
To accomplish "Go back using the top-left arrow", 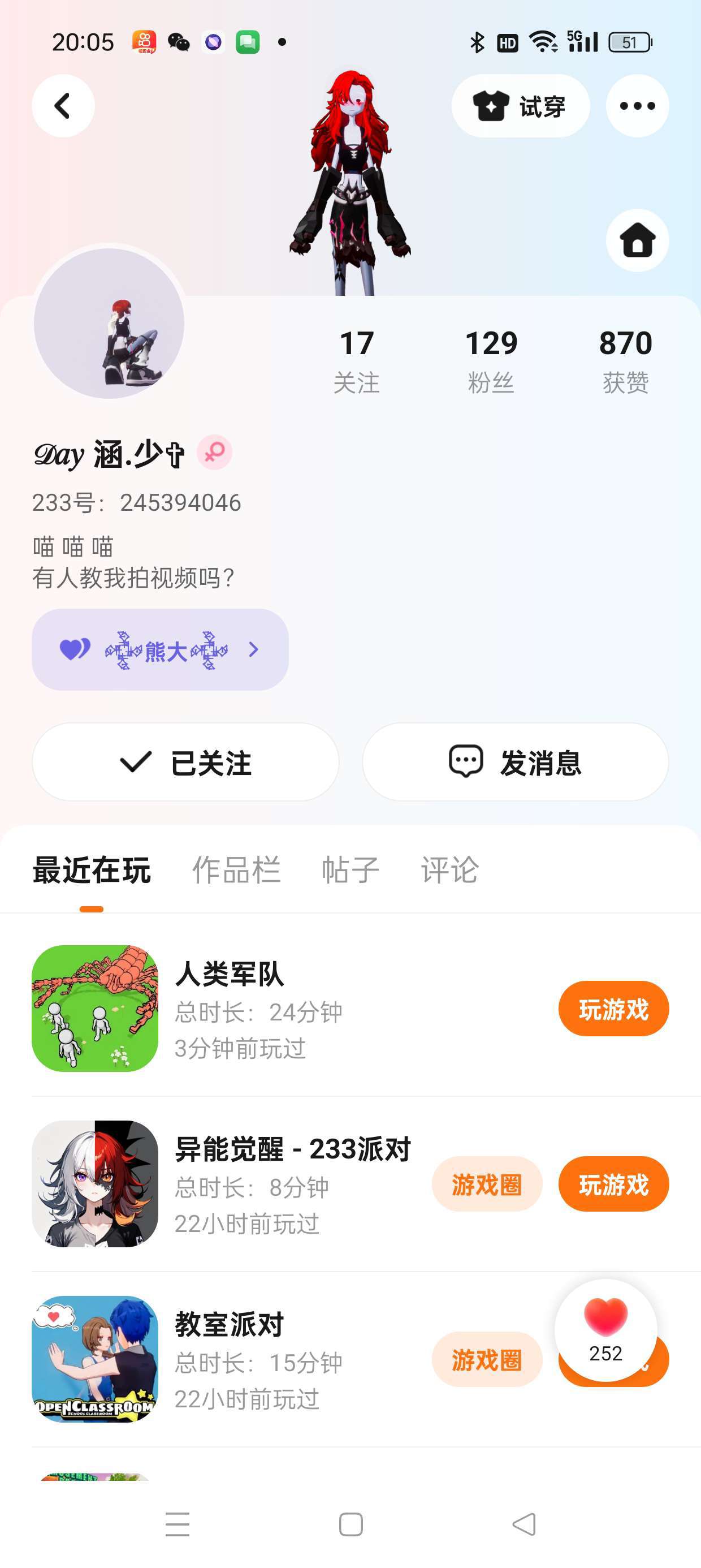I will pyautogui.click(x=63, y=106).
